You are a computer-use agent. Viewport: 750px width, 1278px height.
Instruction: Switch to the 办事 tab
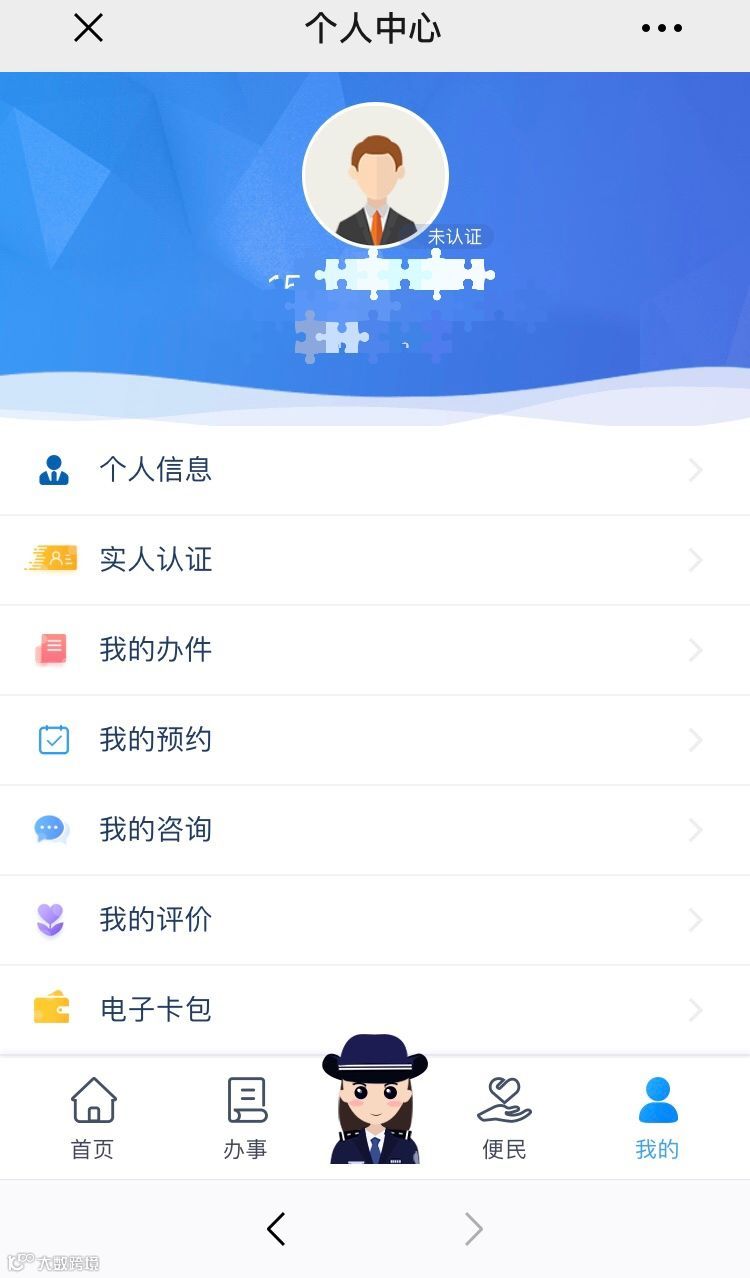click(245, 1119)
